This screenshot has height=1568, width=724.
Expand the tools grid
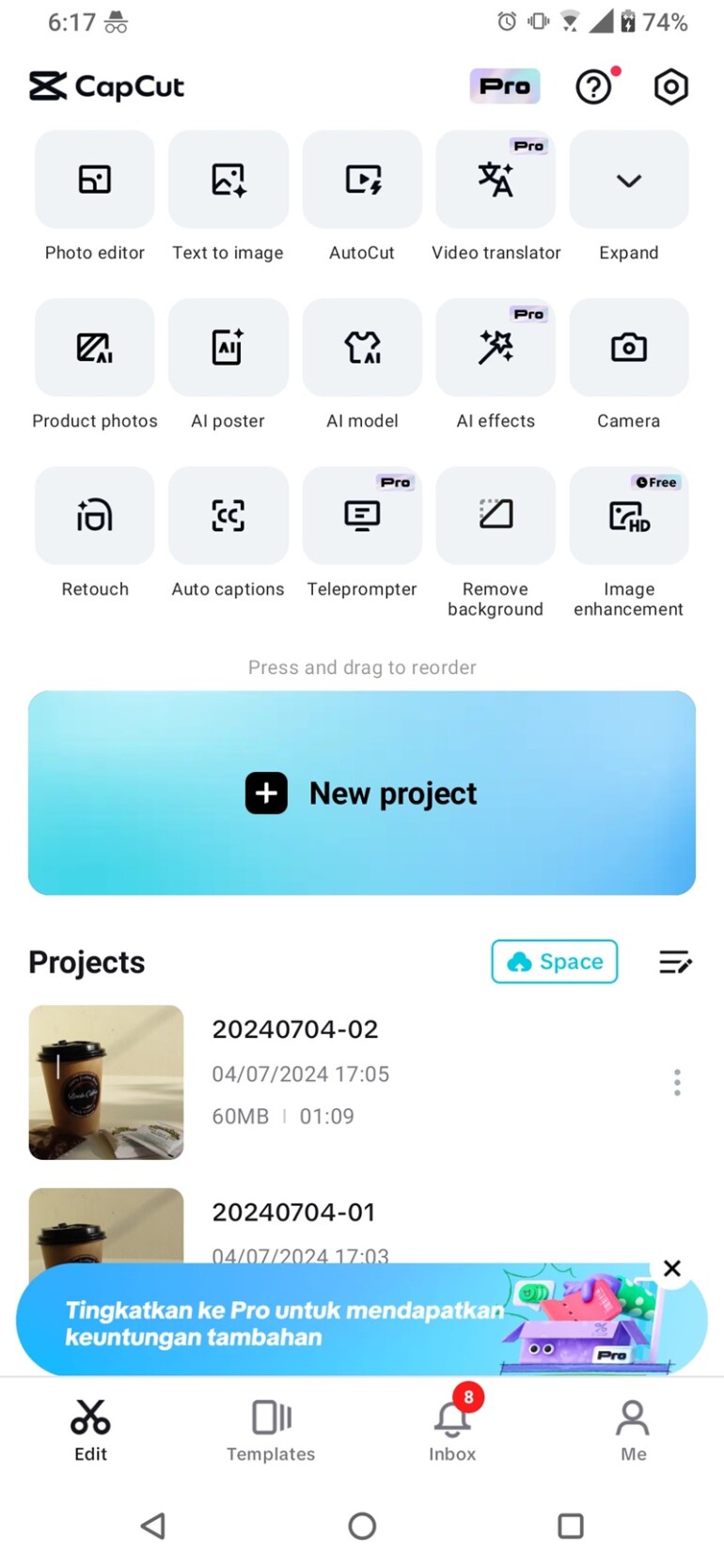[x=629, y=180]
